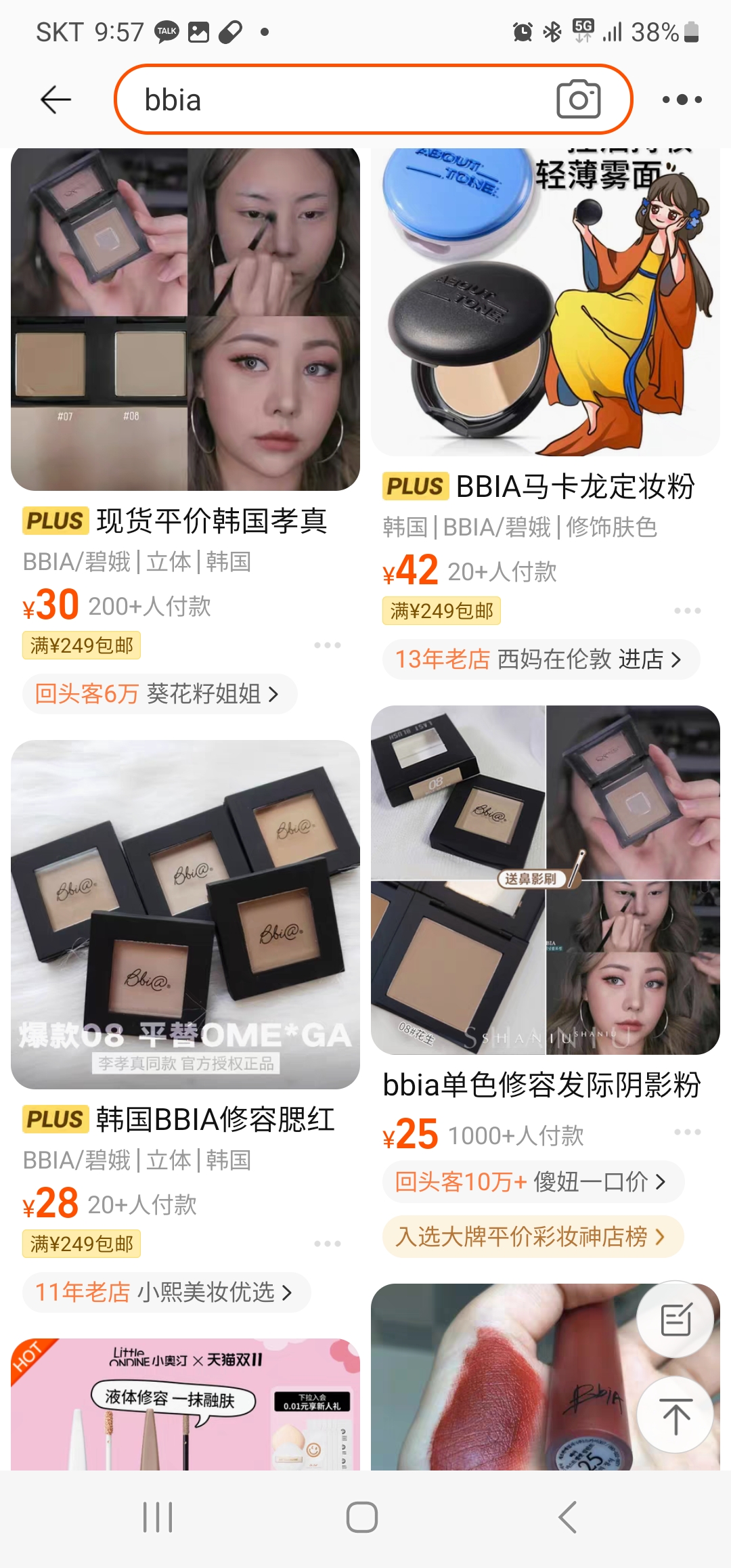Open the bbia单色修容发际阴影粉 listing
The image size is (731, 1568).
[545, 880]
